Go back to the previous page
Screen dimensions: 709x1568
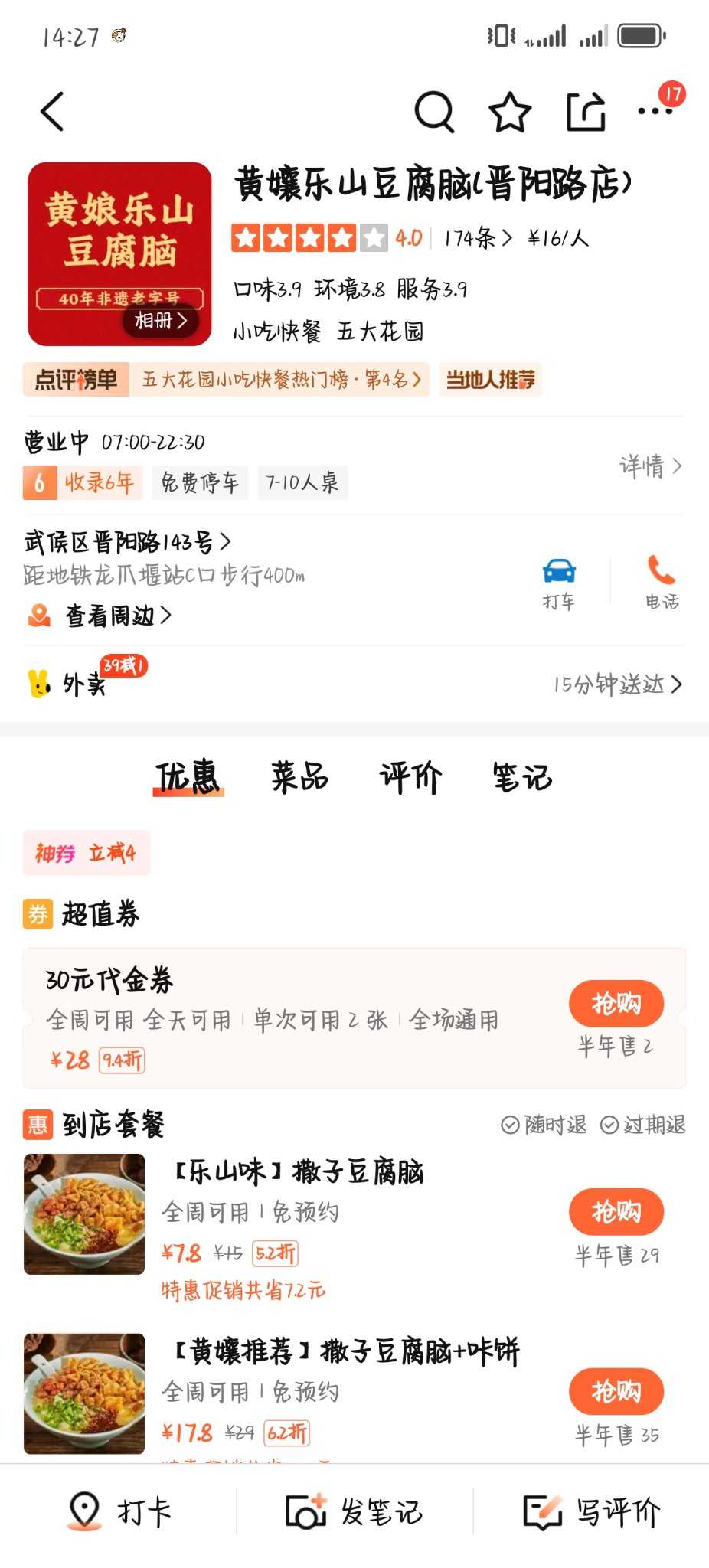[52, 112]
